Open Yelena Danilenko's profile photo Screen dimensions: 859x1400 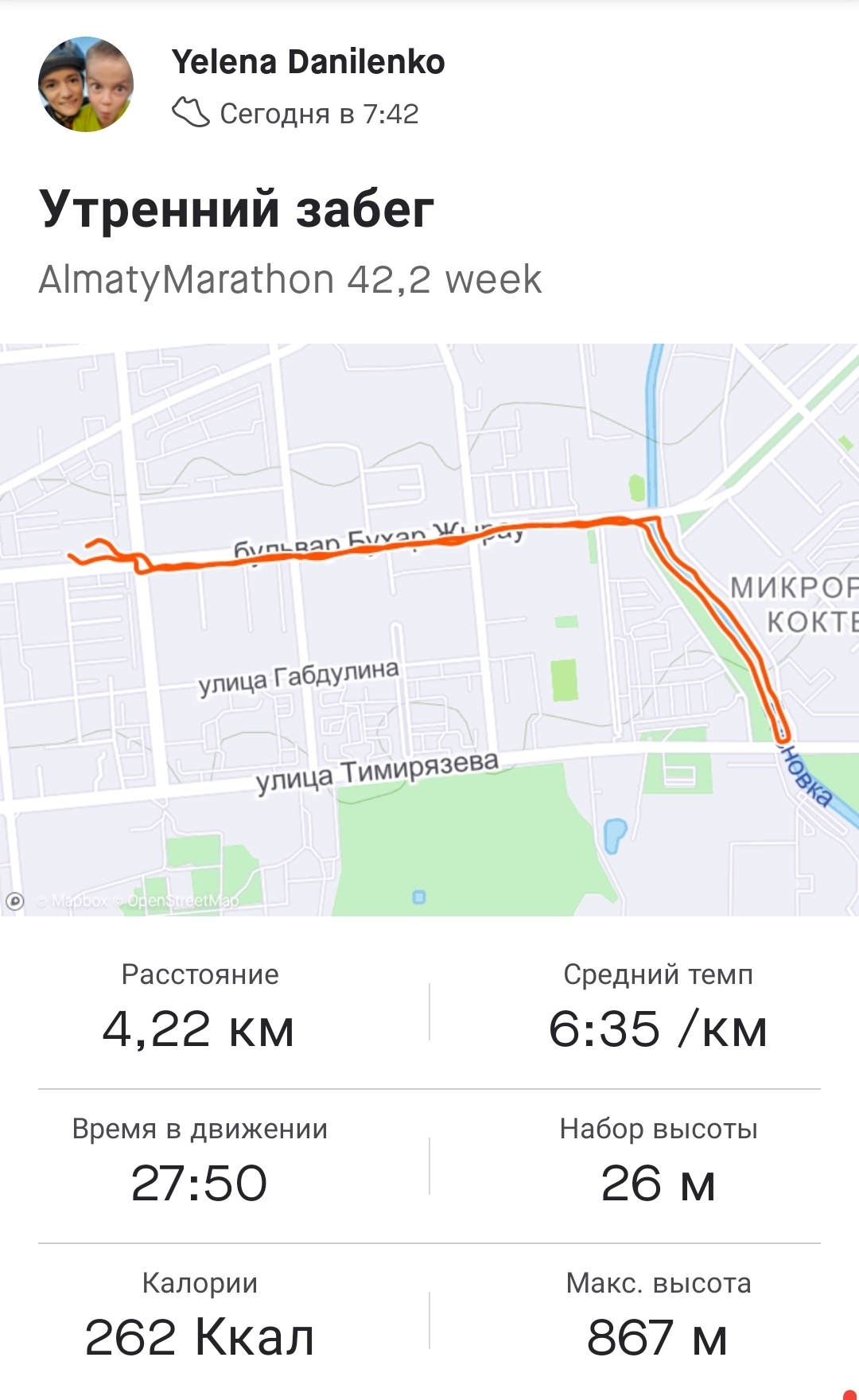pyautogui.click(x=86, y=84)
